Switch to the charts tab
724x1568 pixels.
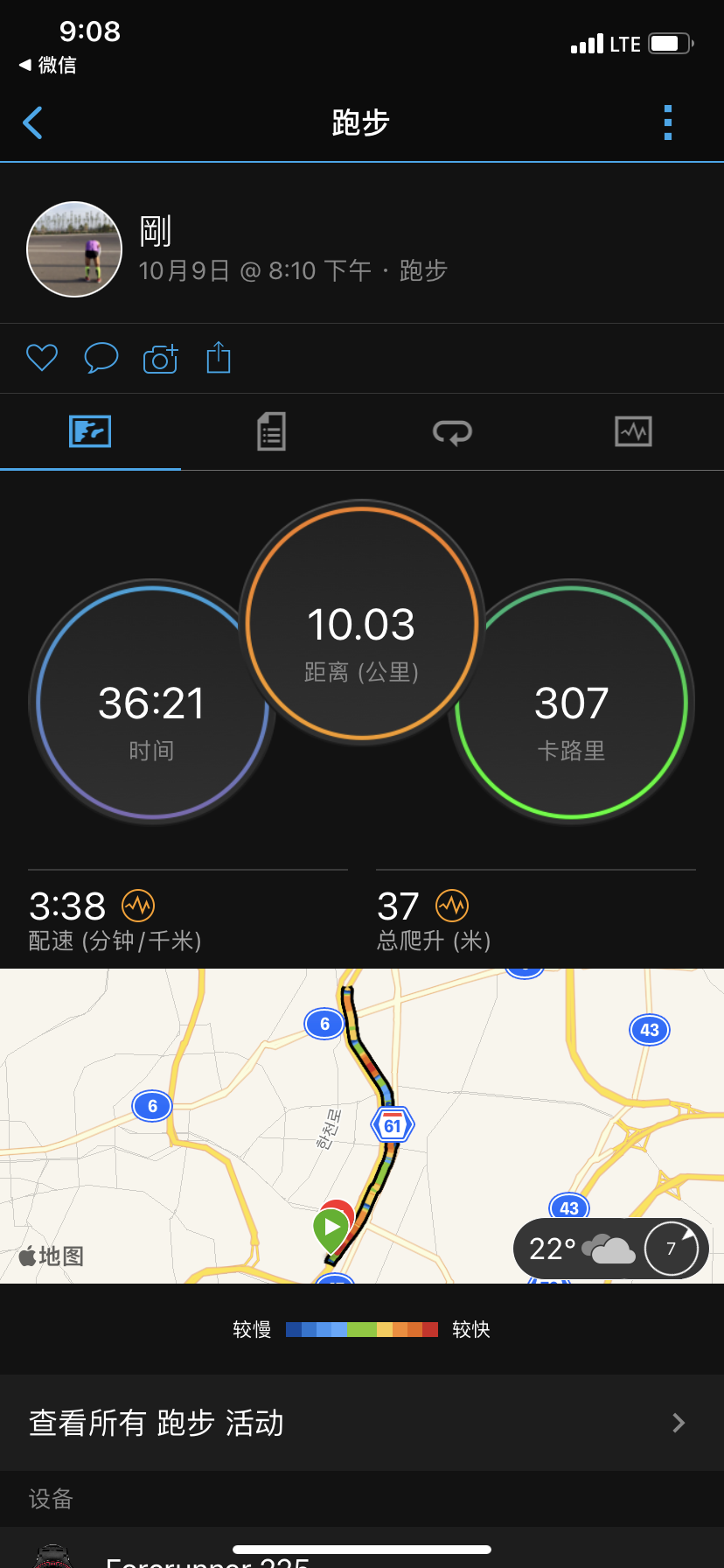633,431
